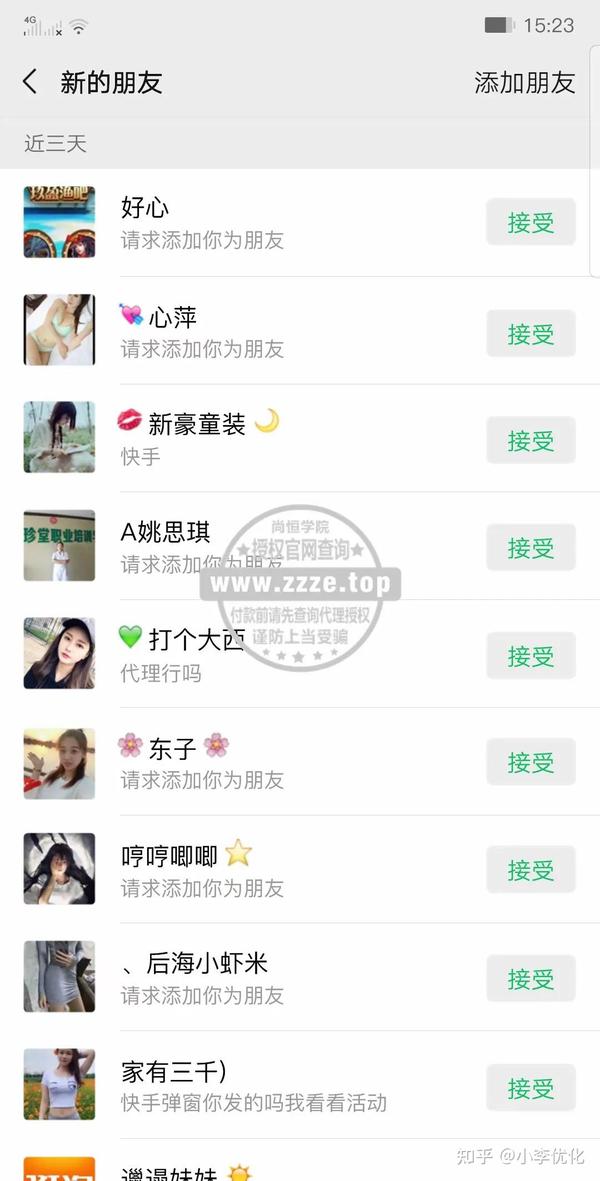Go back from 新的朋友 screen

(30, 82)
